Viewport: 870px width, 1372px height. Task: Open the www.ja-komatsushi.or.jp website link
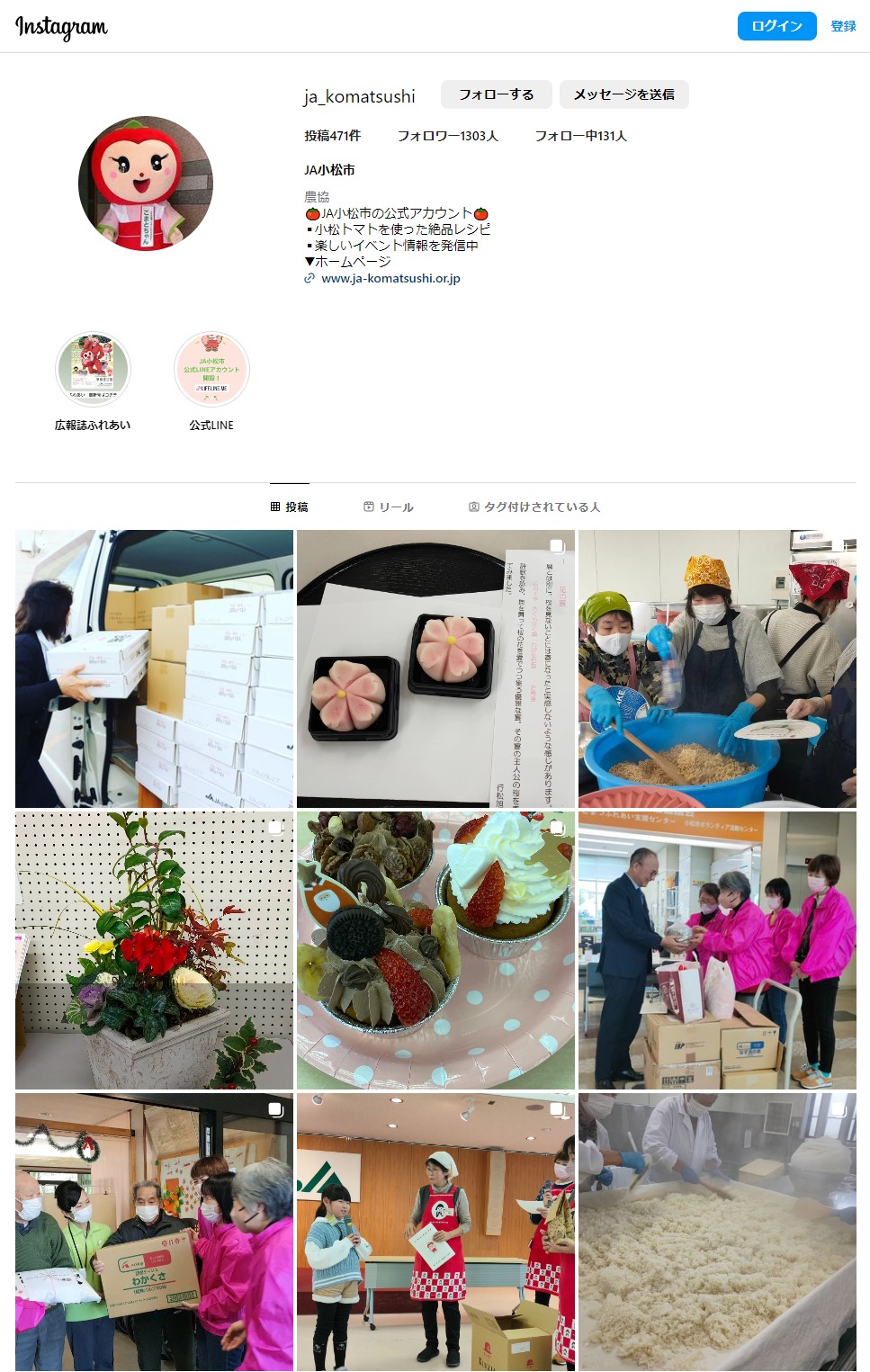[x=390, y=279]
